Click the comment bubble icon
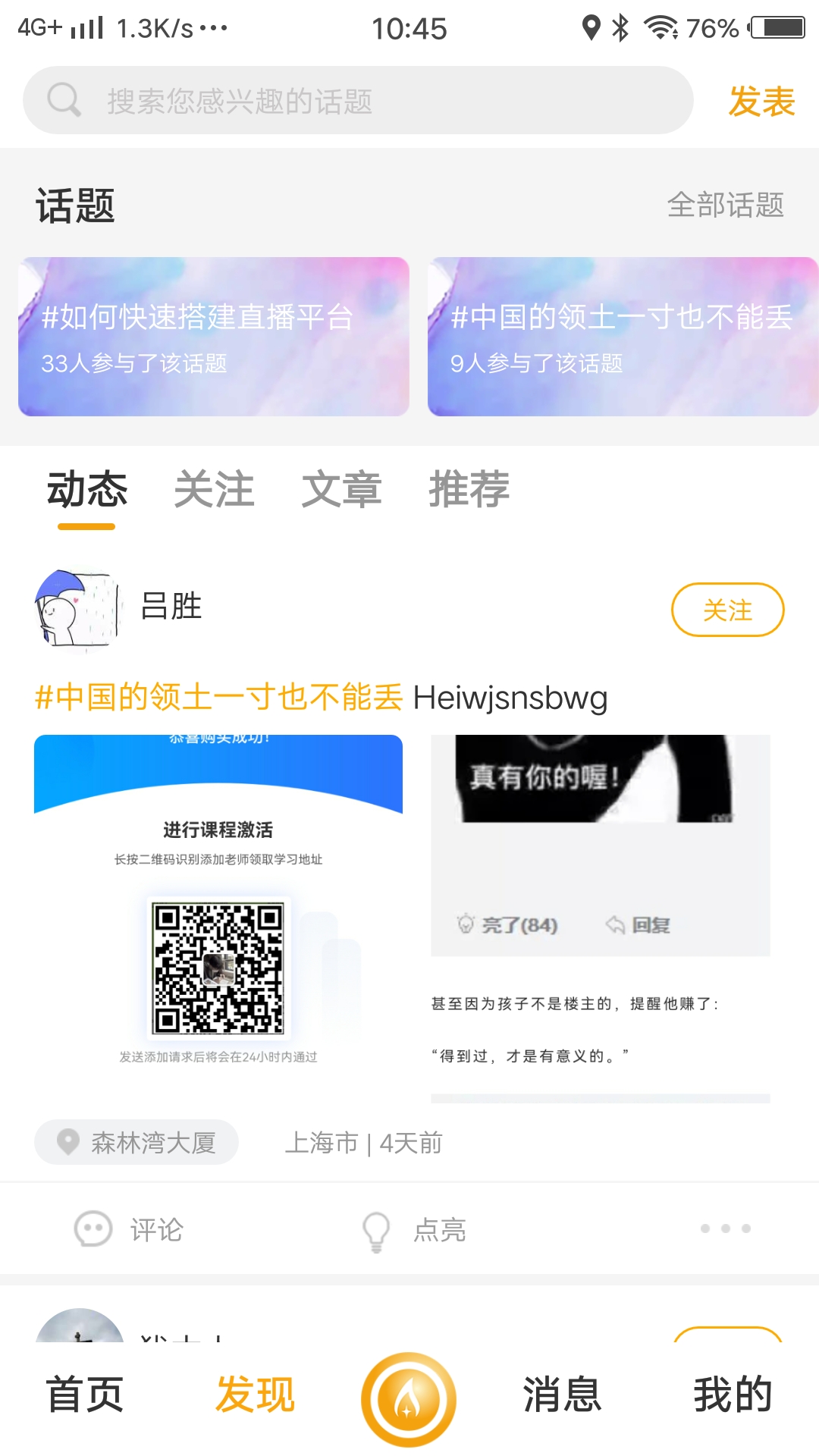Viewport: 819px width, 1456px height. pos(93,1230)
